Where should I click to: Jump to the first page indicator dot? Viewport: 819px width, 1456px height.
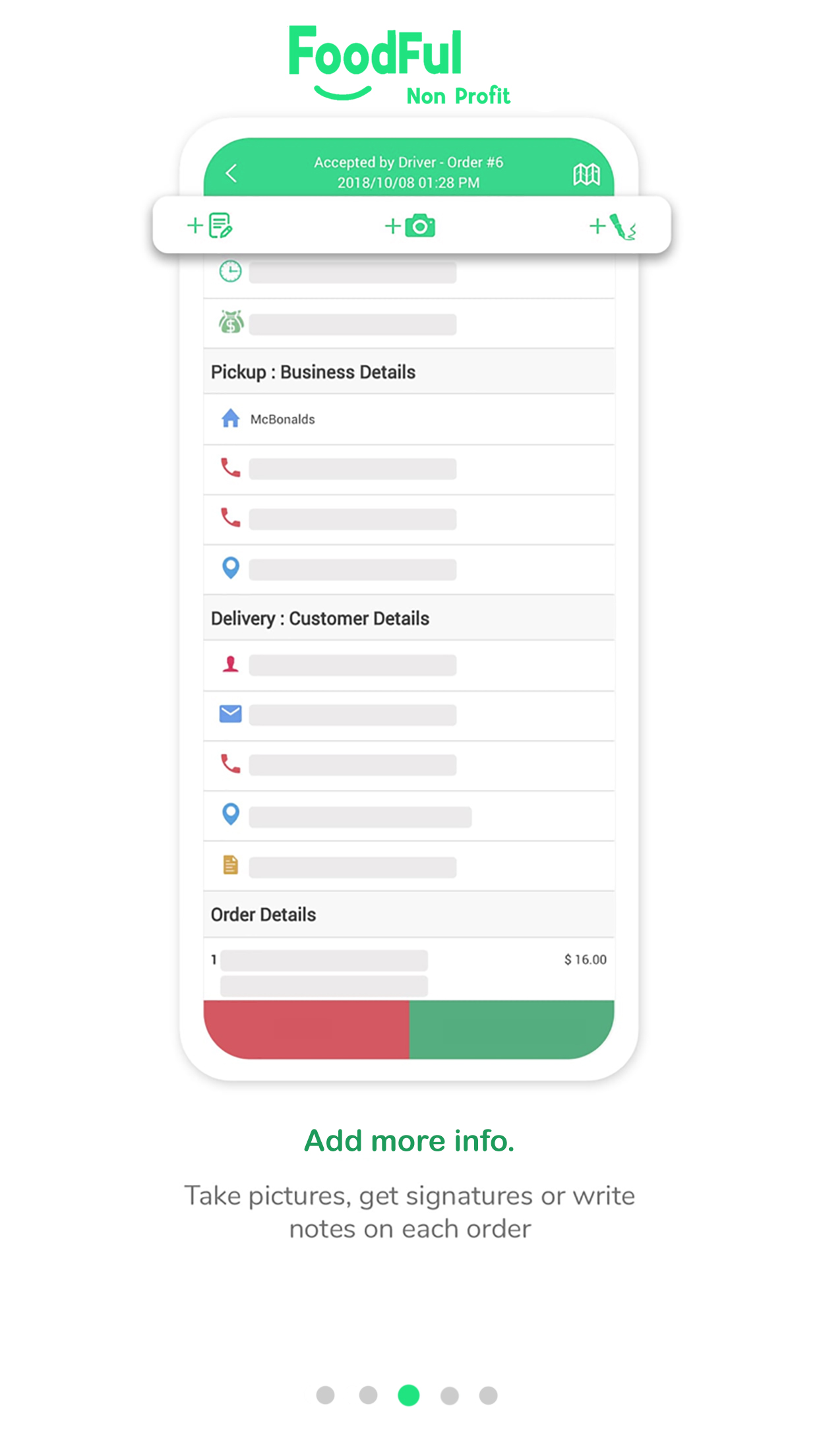(x=325, y=1395)
